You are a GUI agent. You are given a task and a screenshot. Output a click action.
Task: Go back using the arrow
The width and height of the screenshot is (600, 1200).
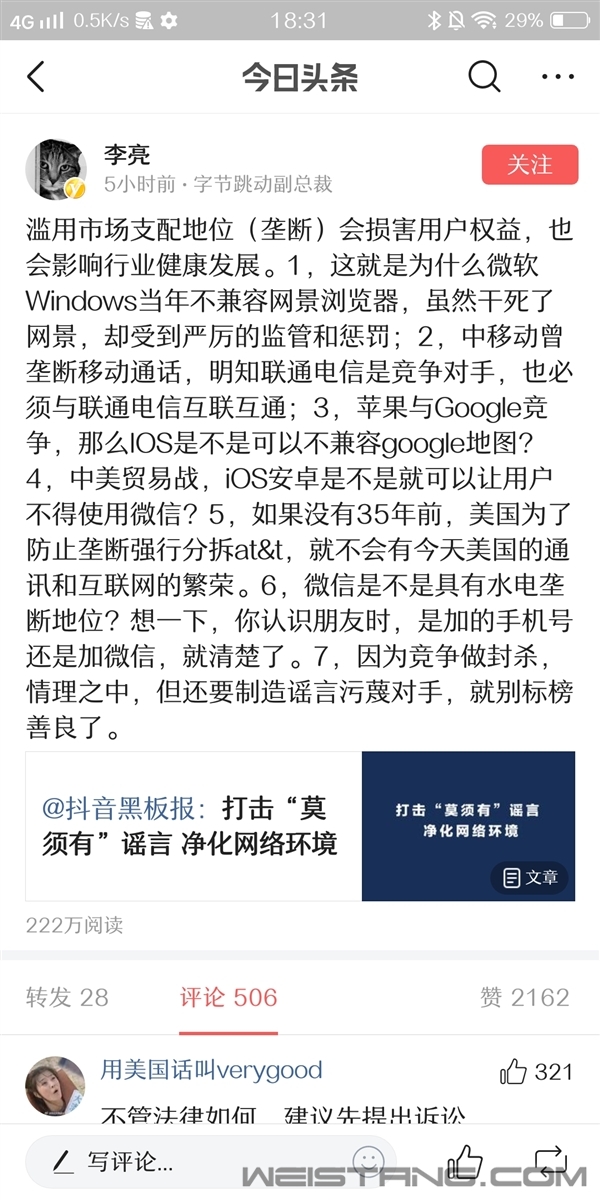[36, 77]
